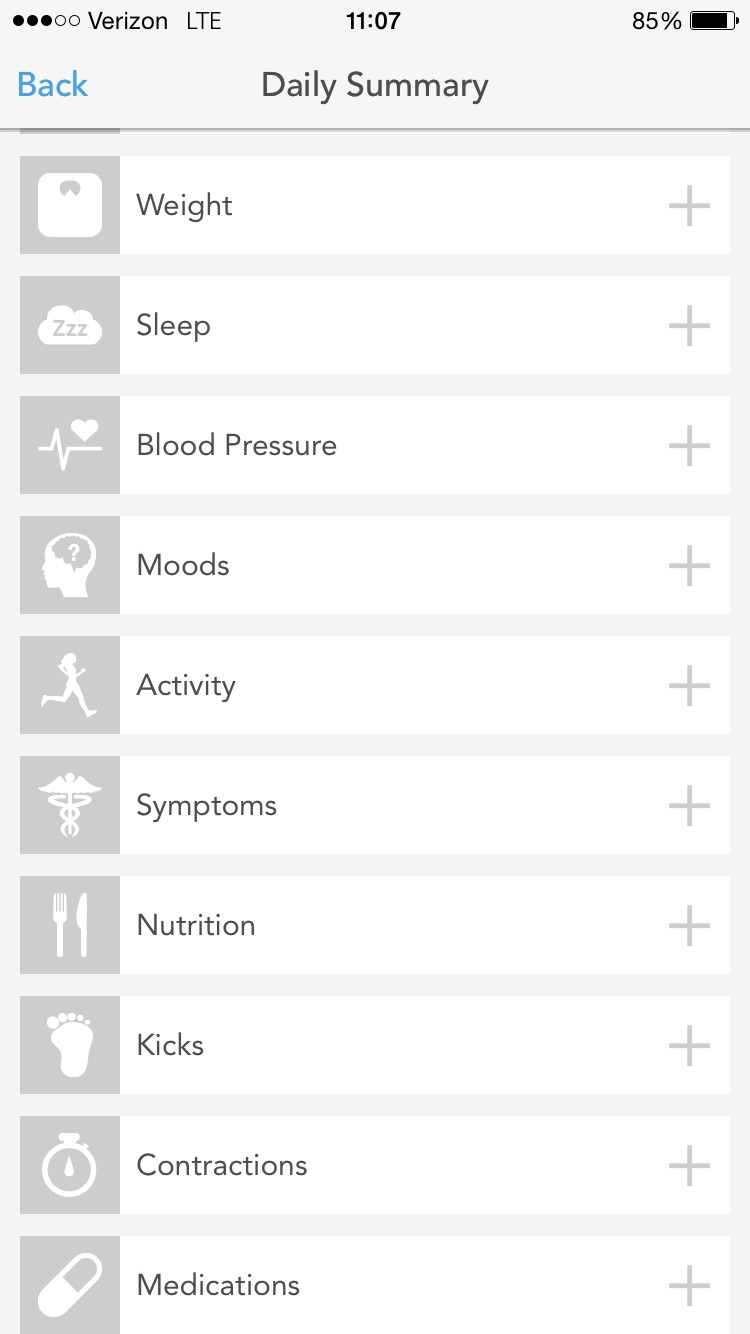Image resolution: width=750 pixels, height=1334 pixels.
Task: Go back from Daily Summary
Action: click(52, 85)
